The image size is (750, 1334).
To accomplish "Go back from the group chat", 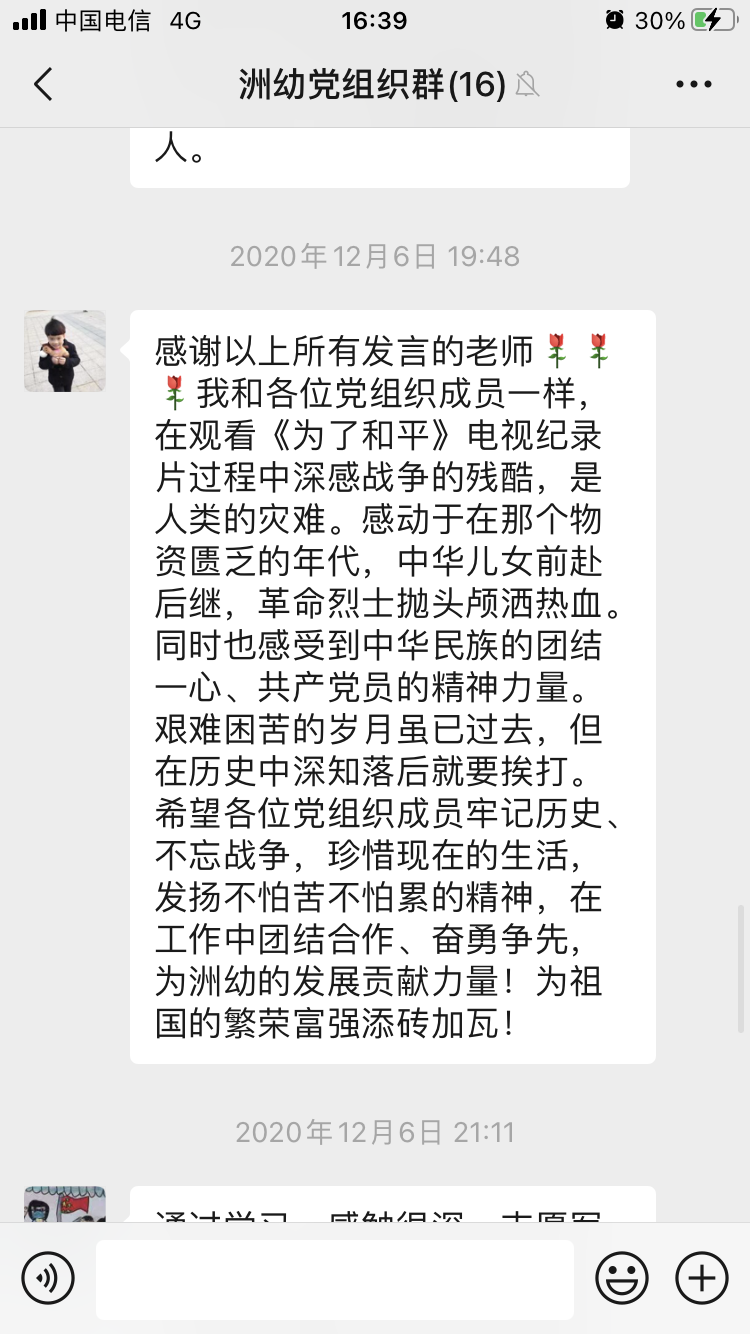I will pos(43,85).
